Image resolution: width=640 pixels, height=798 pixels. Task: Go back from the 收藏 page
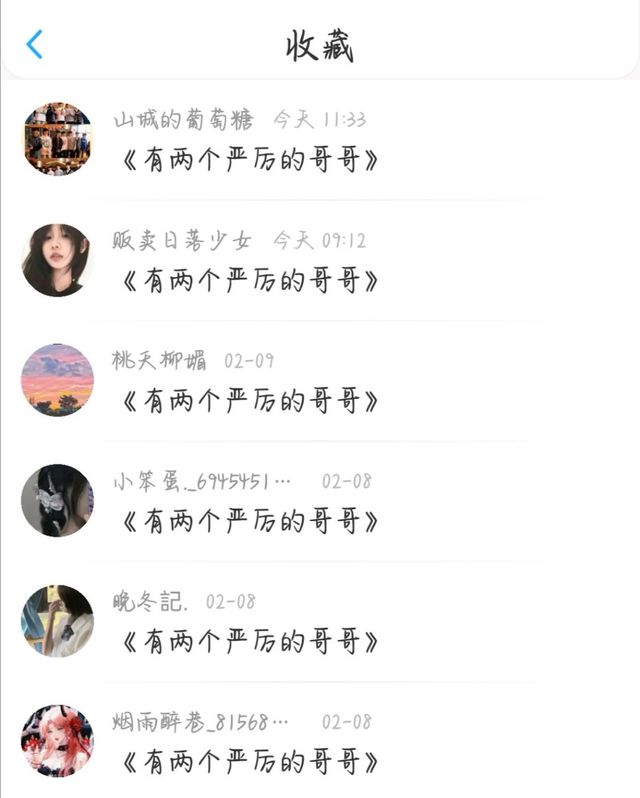35,44
